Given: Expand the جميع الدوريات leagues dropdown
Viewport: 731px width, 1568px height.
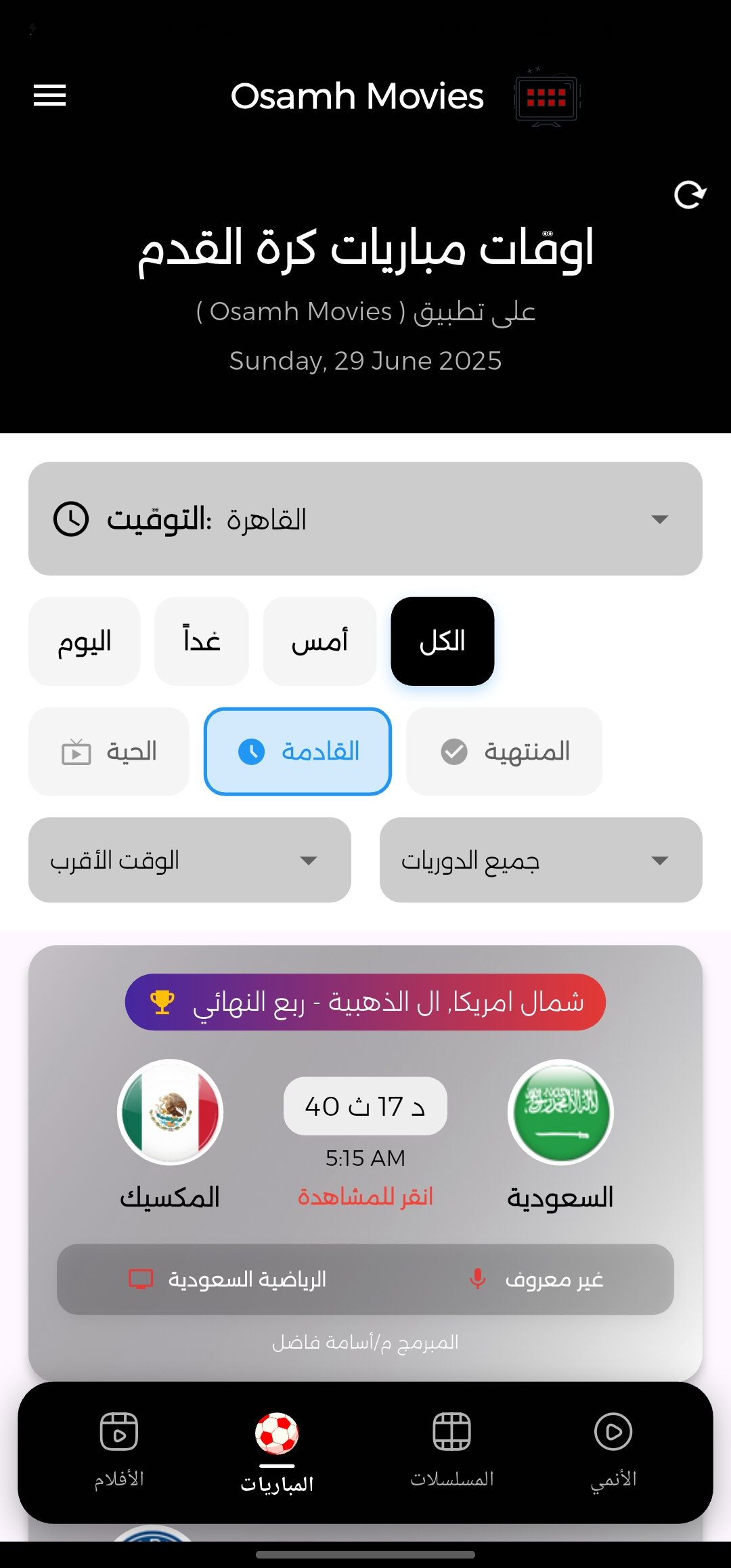Looking at the screenshot, I should 540,860.
